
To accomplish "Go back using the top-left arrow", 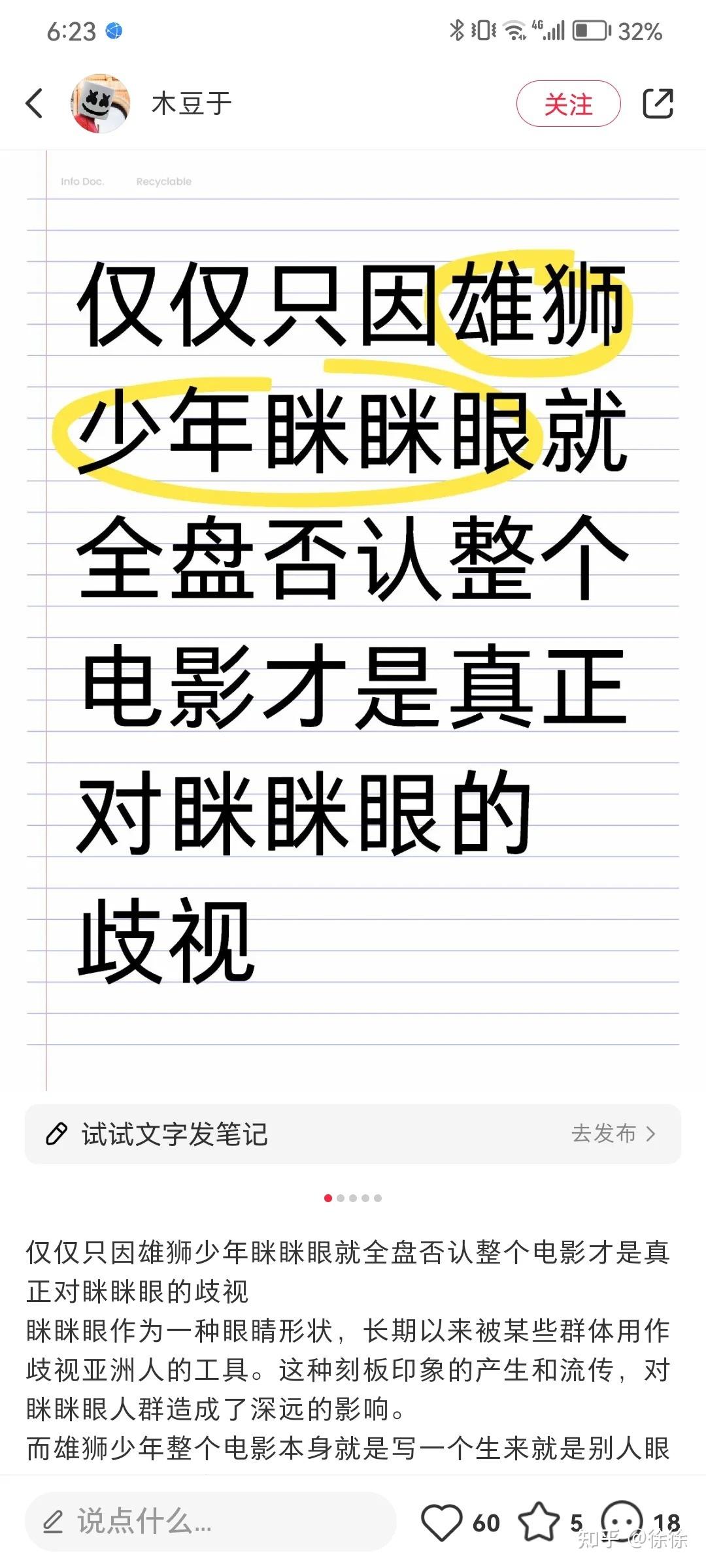I will (x=35, y=103).
